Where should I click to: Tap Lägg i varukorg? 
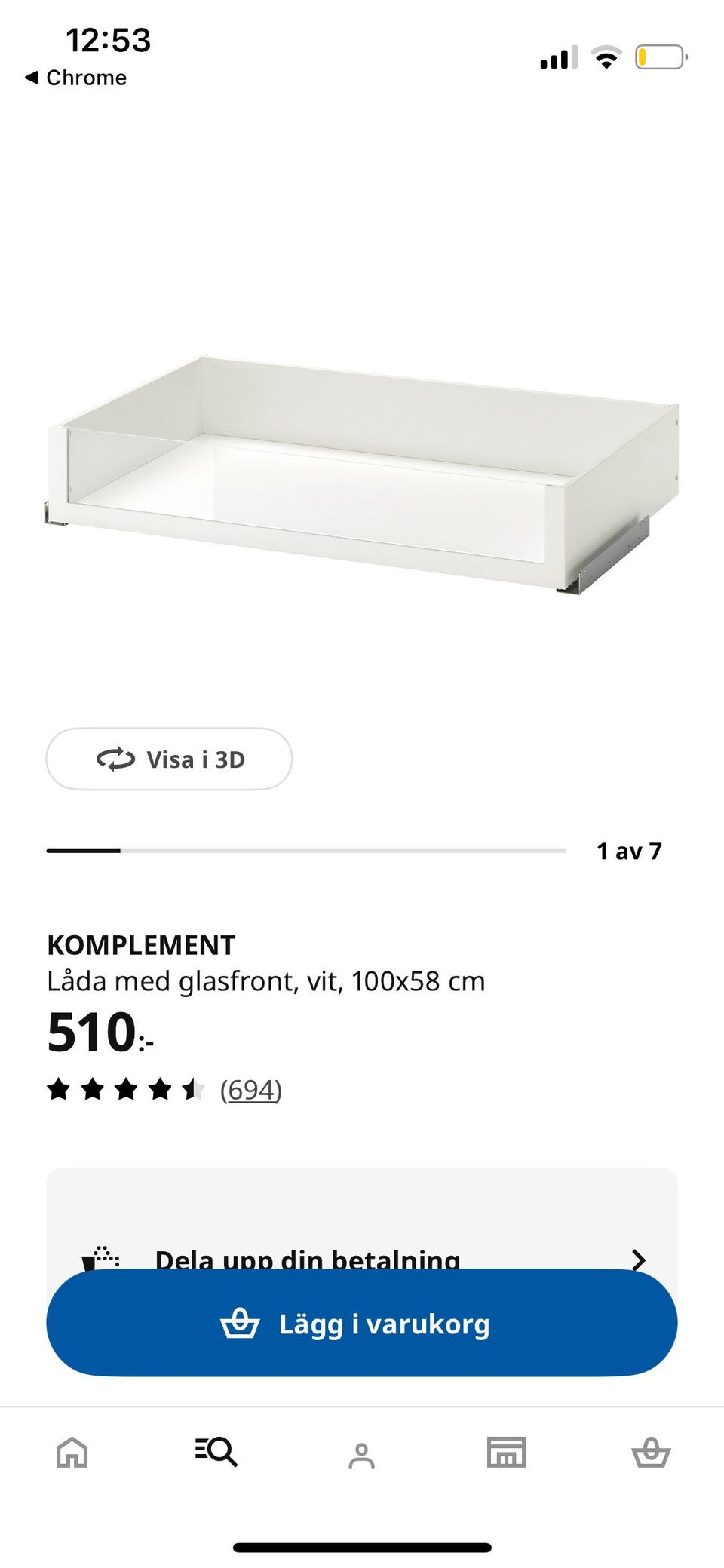click(x=362, y=1323)
